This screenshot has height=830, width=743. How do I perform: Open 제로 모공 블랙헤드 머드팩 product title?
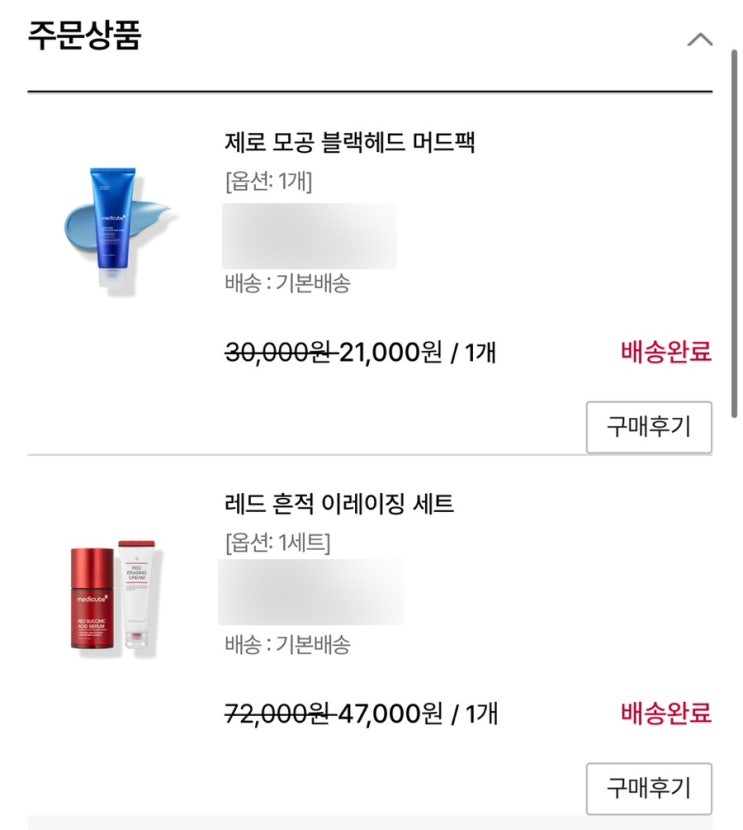(350, 143)
